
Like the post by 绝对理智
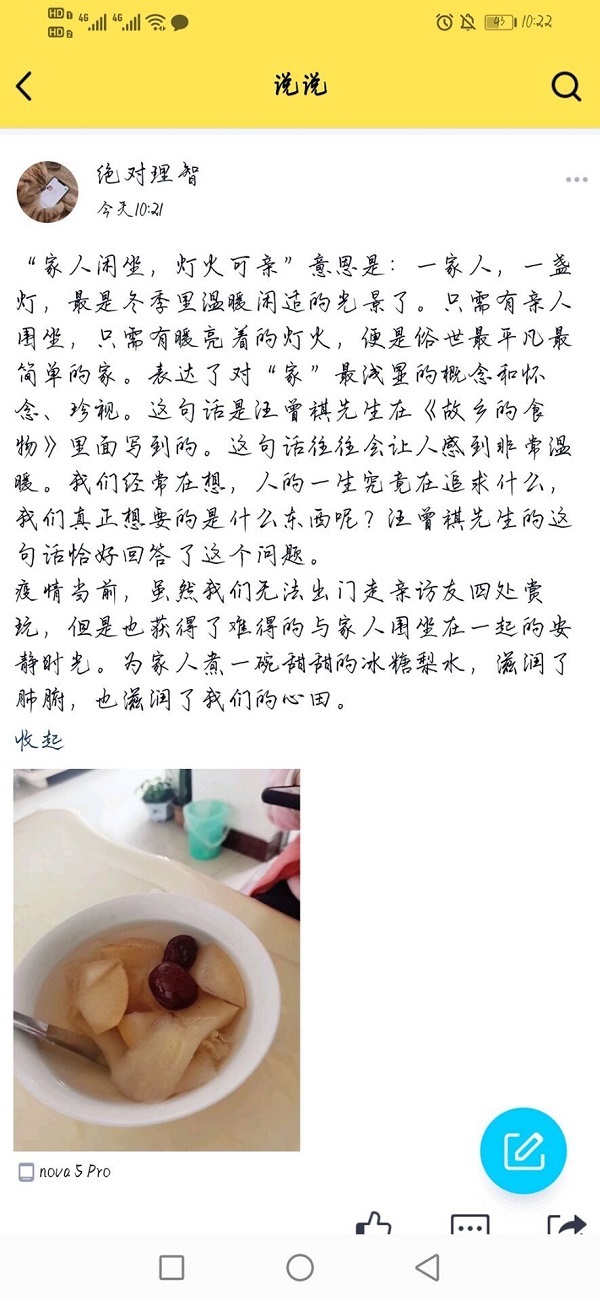point(373,1224)
